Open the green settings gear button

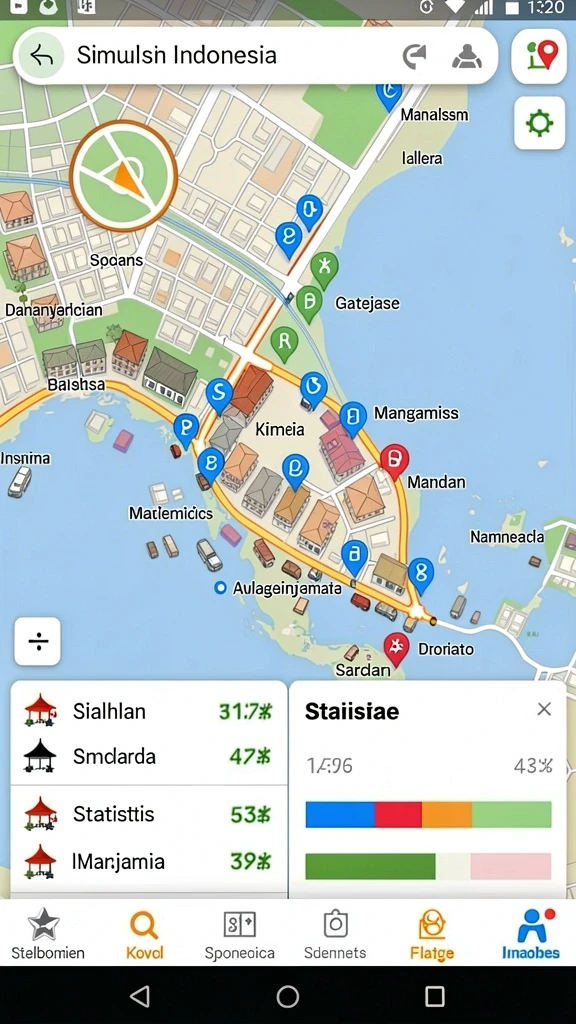point(539,123)
